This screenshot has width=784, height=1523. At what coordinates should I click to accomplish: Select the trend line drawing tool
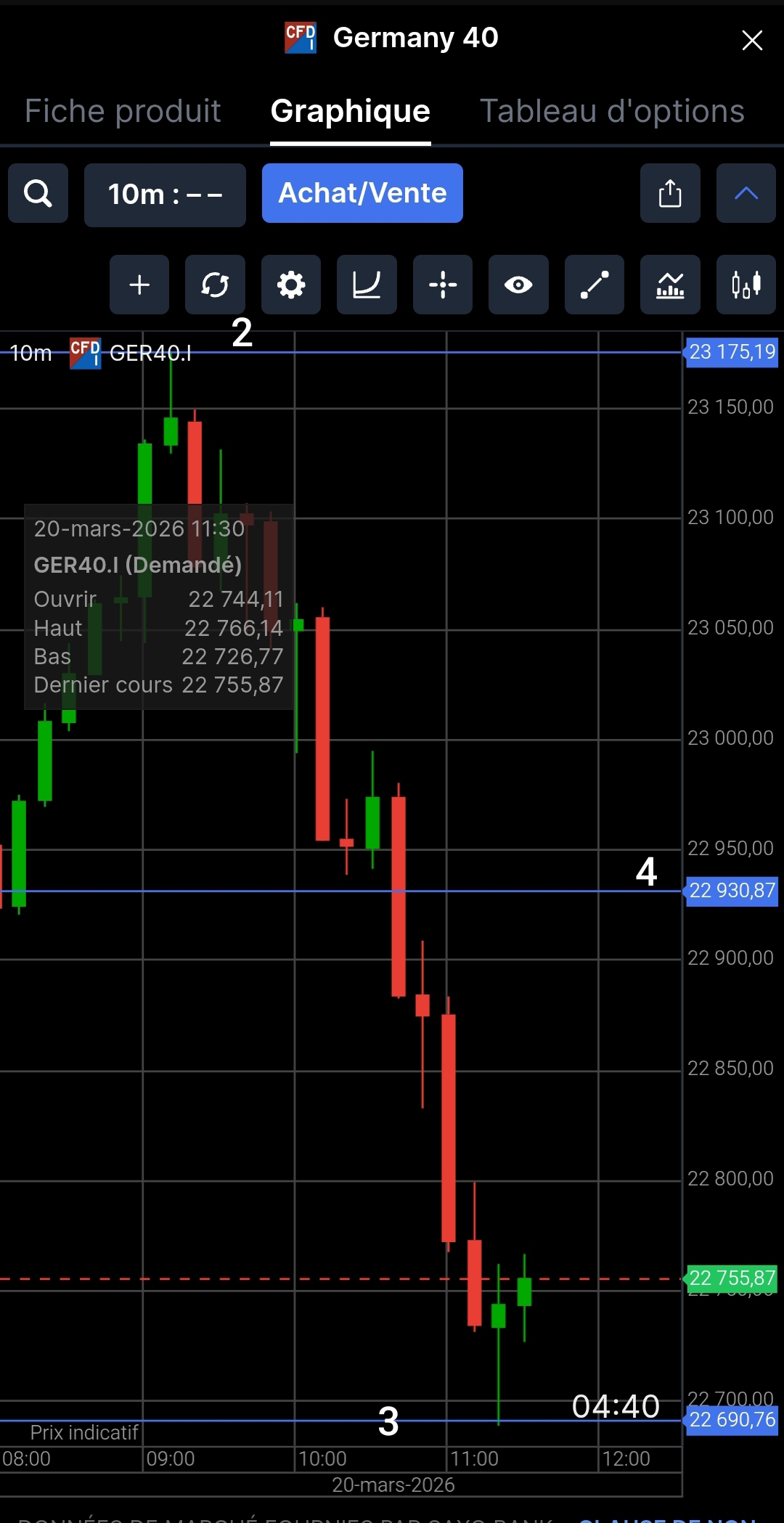point(595,285)
